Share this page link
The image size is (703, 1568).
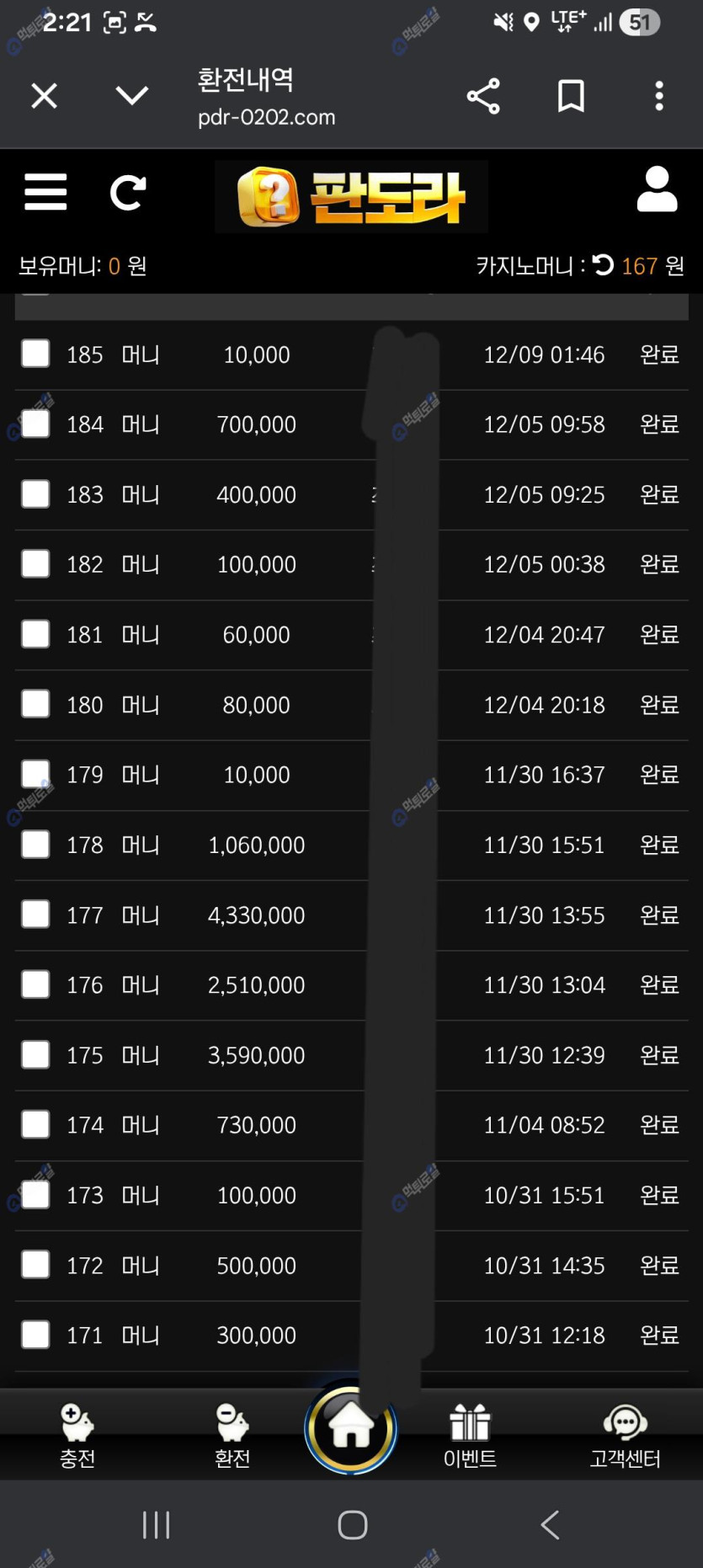(x=483, y=96)
